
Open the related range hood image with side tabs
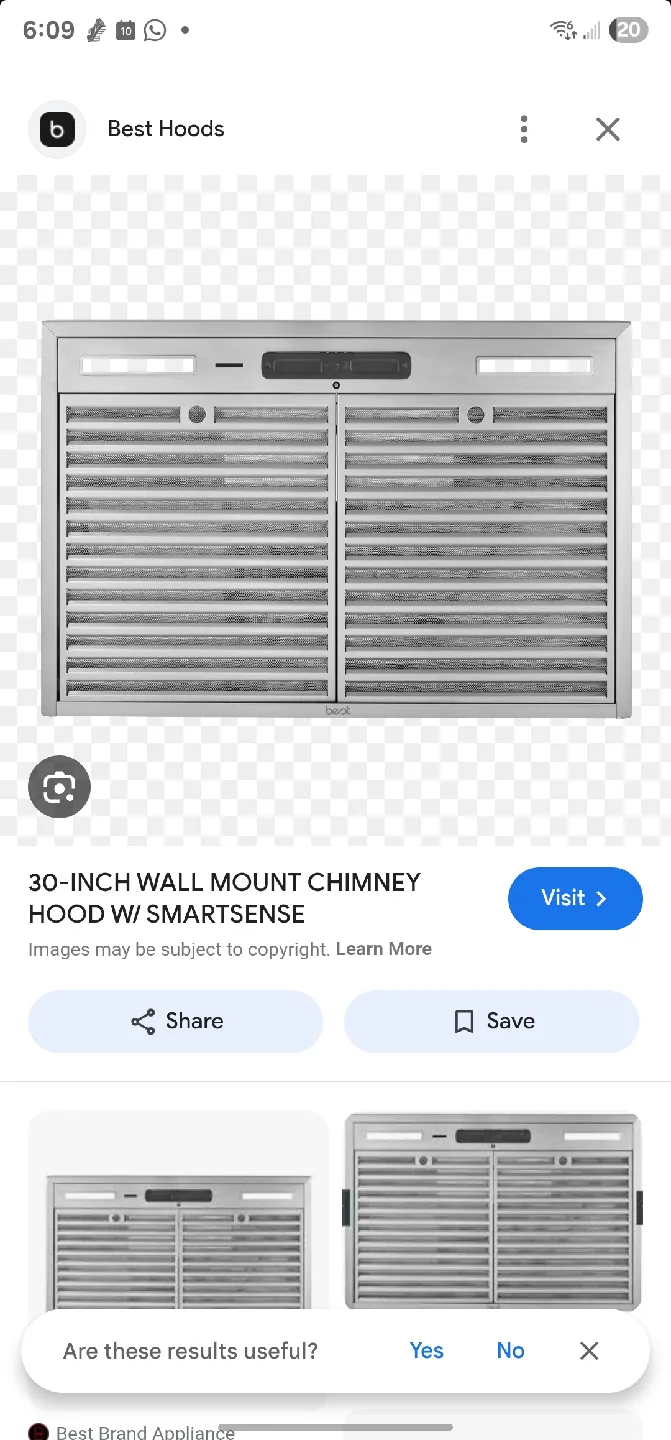click(492, 1210)
